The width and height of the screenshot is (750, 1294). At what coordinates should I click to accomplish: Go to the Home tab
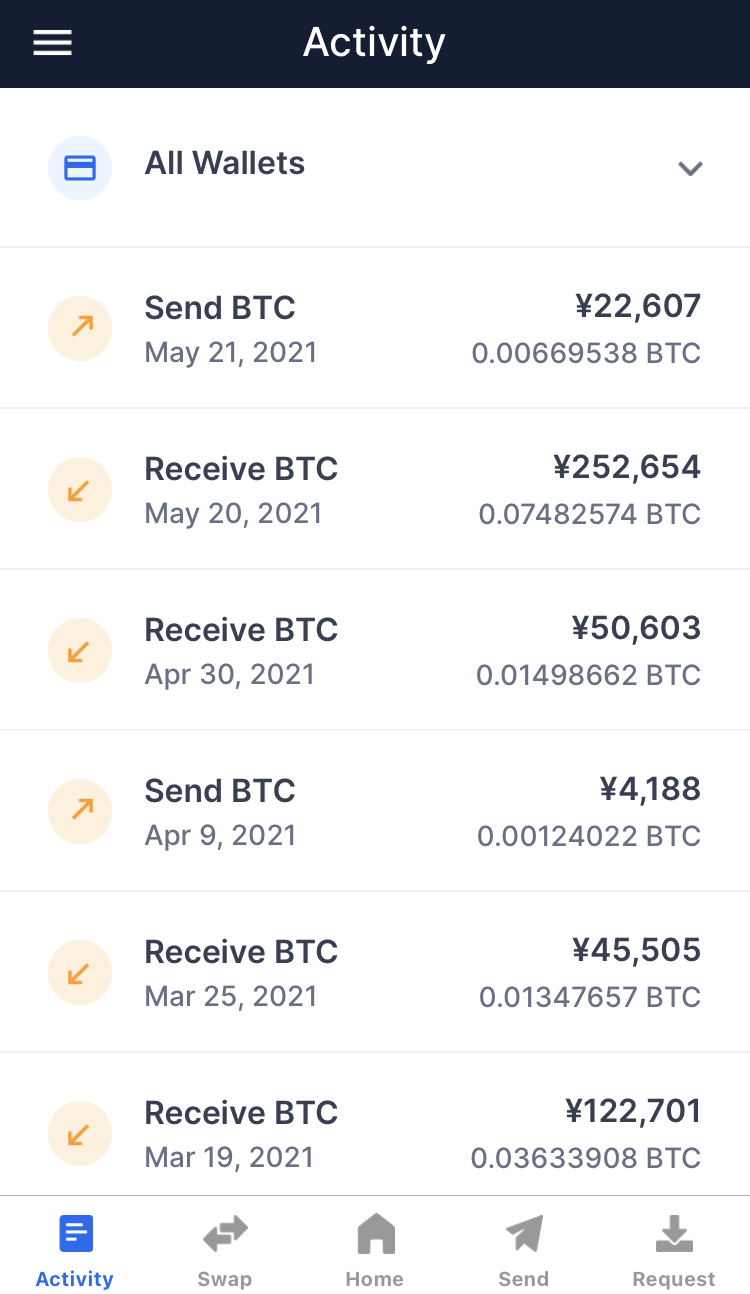(x=375, y=1248)
